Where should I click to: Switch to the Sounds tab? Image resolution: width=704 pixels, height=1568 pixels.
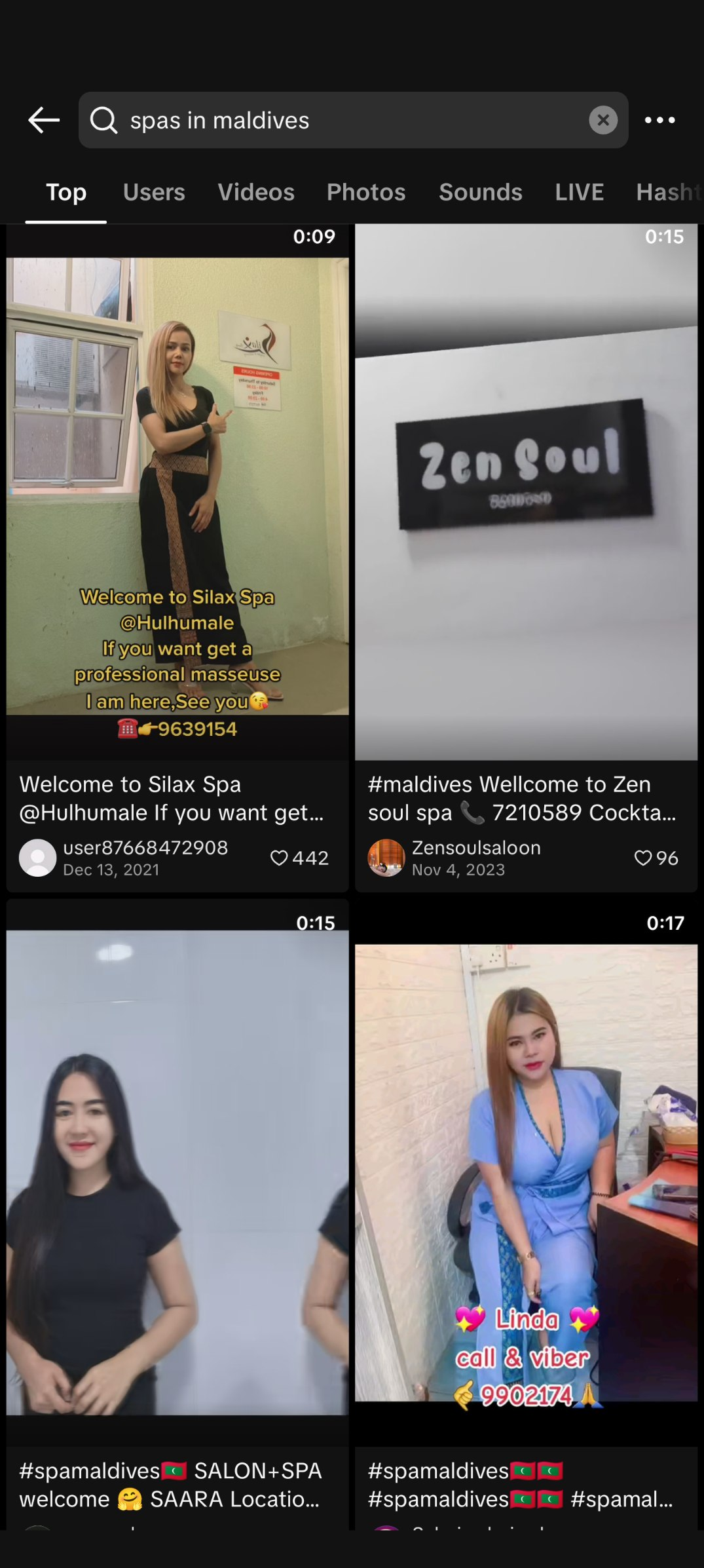(x=480, y=192)
